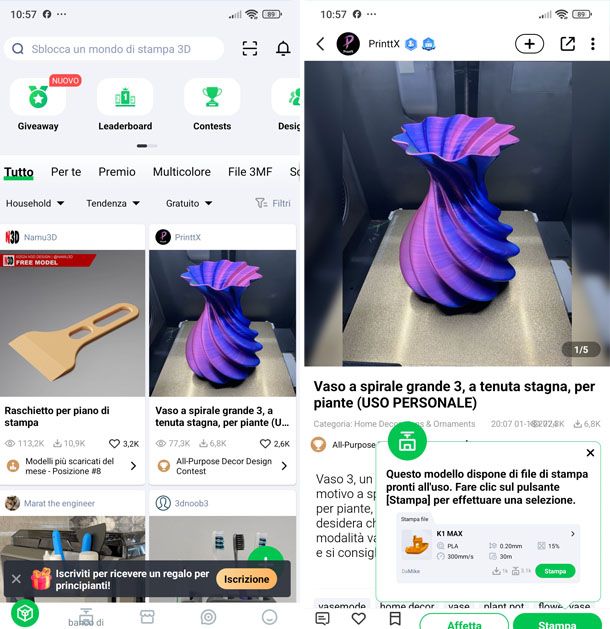Expand the Tendenza sorting dropdown
Viewport: 610px width, 629px height.
[113, 203]
